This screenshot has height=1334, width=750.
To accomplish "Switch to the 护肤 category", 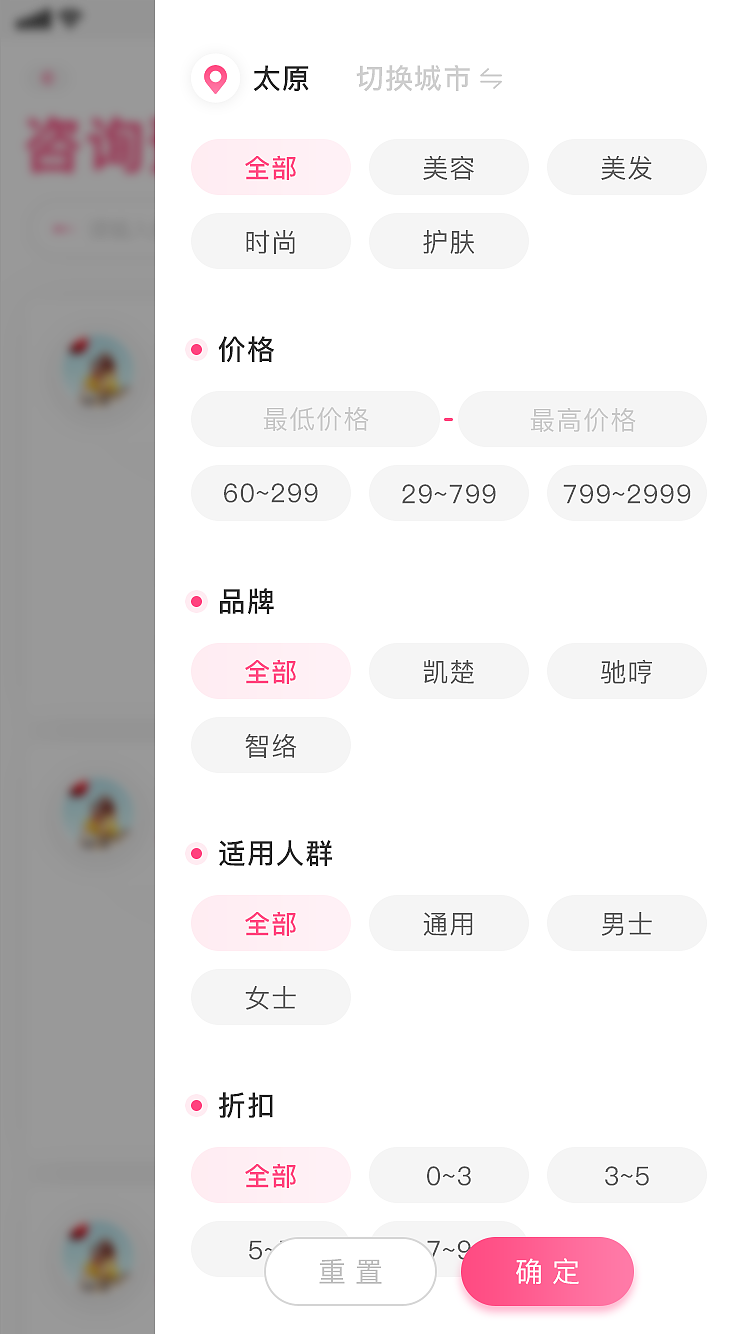I will [448, 241].
